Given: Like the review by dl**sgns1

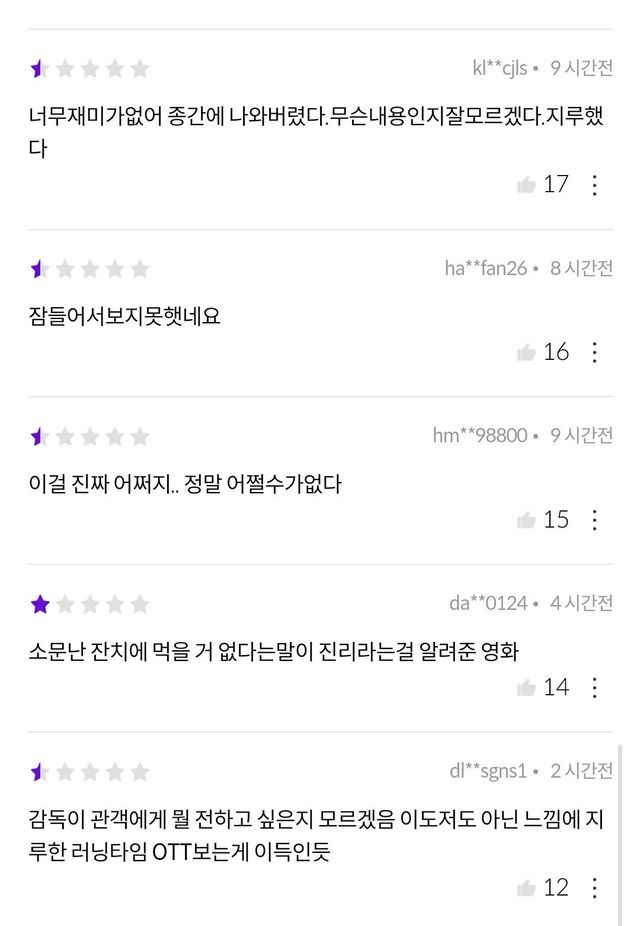Looking at the screenshot, I should tap(527, 888).
